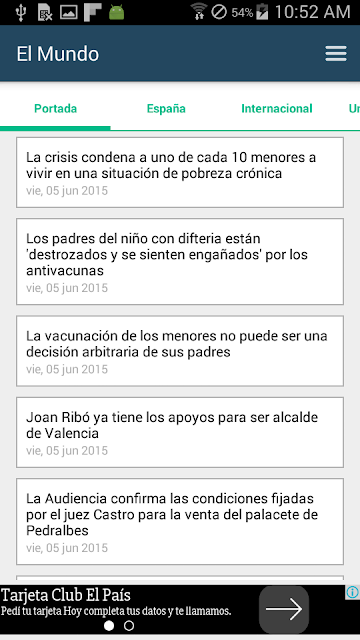Viewport: 360px width, 640px height.
Task: Open article about pobreza crónica in minors
Action: (180, 173)
